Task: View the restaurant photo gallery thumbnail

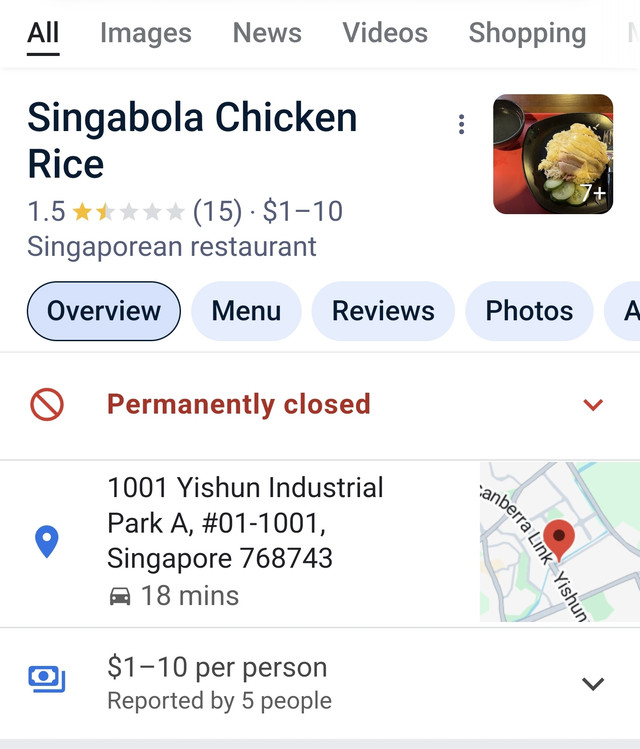Action: pyautogui.click(x=553, y=154)
